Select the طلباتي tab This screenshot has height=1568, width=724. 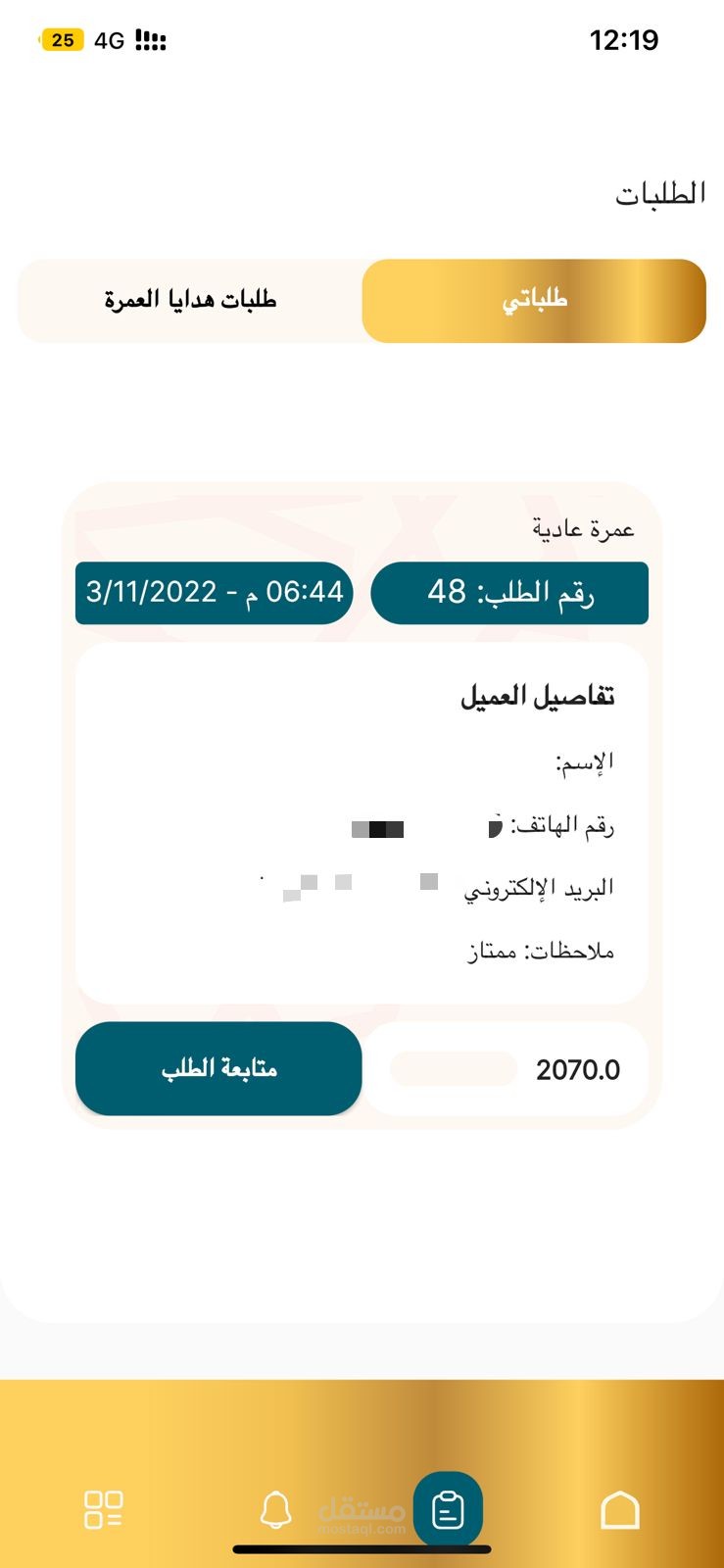(x=534, y=300)
